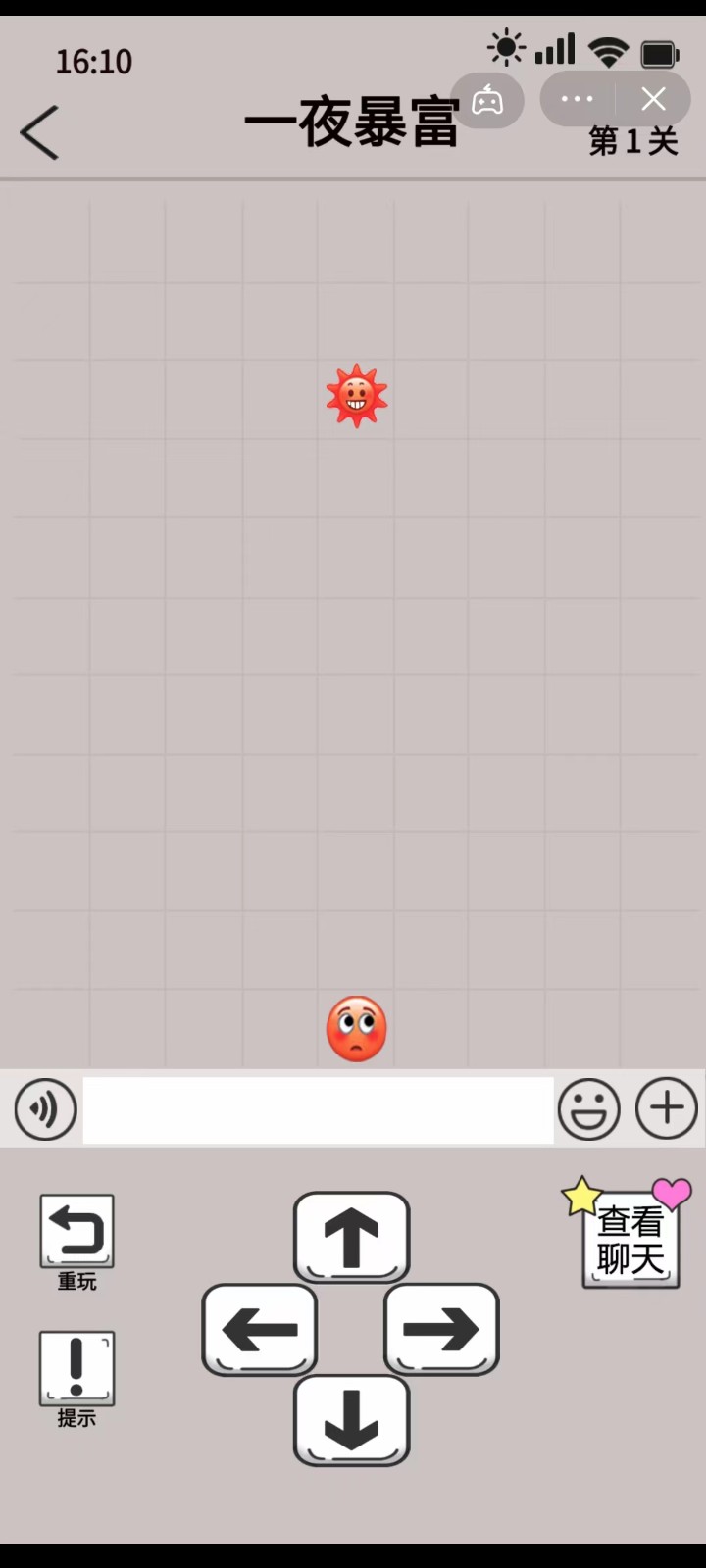Tap the voice input icon
Viewport: 706px width, 1568px height.
click(x=45, y=1109)
